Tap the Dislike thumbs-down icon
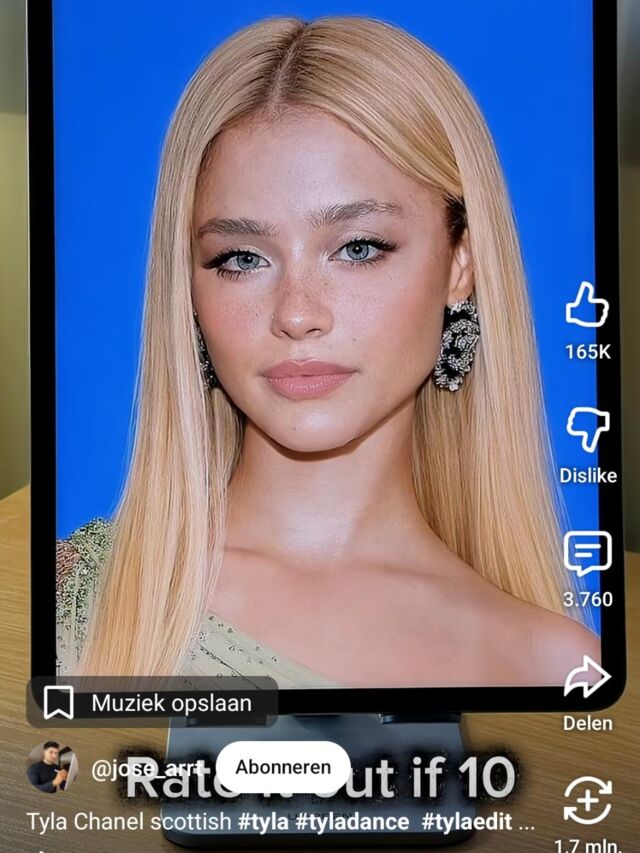Image resolution: width=640 pixels, height=853 pixels. (587, 429)
